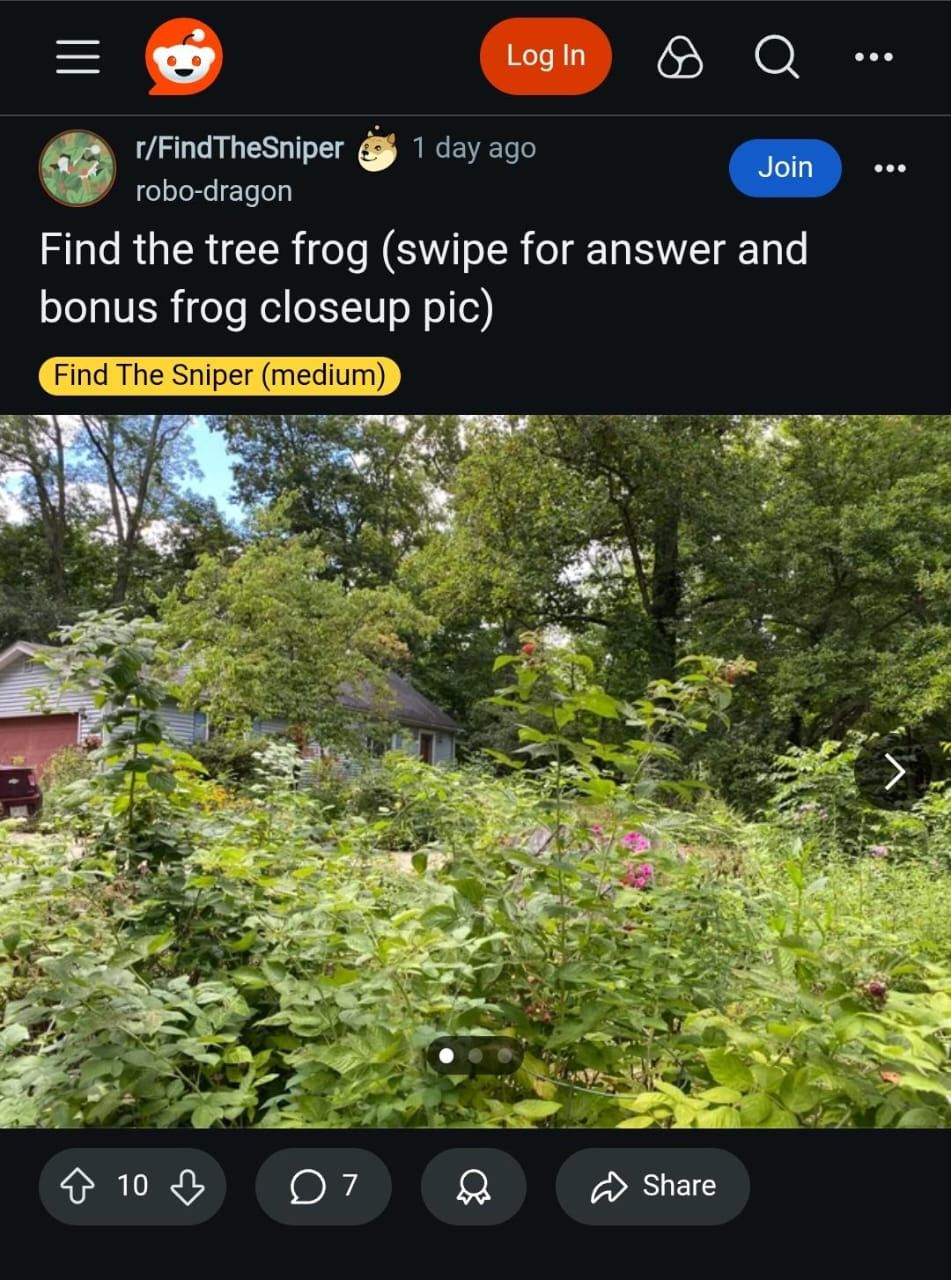The height and width of the screenshot is (1280, 951).
Task: Open the post's three-dot options menu
Action: [x=889, y=168]
